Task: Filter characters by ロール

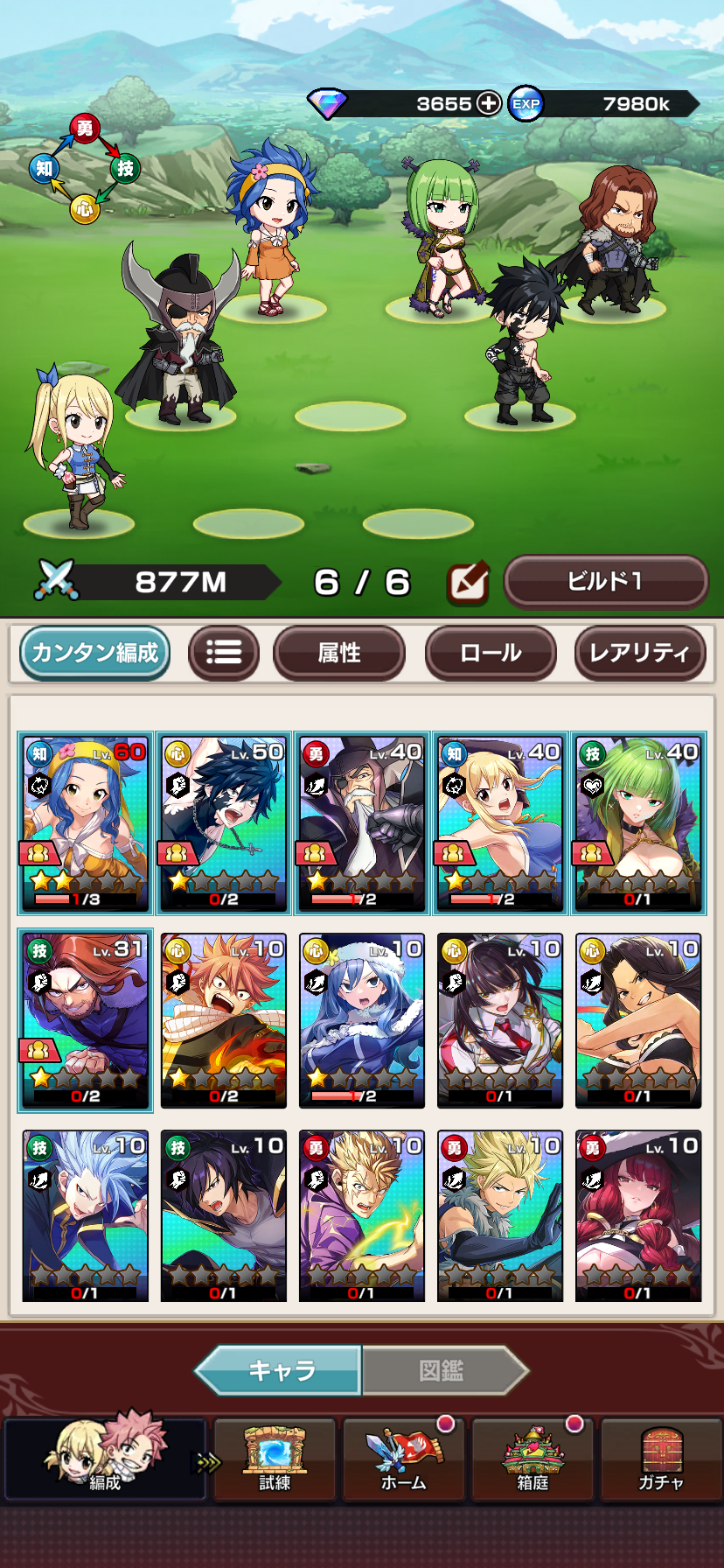Action: click(491, 653)
